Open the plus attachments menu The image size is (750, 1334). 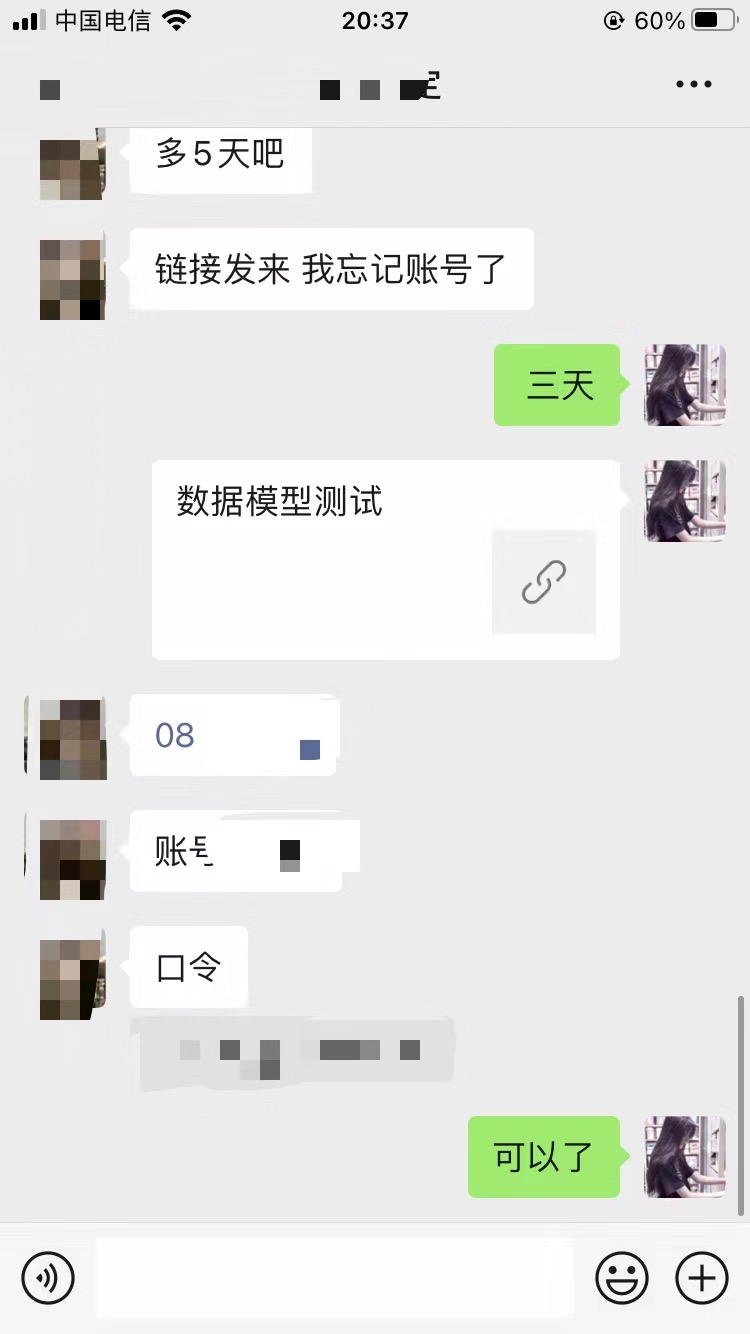pos(702,1277)
